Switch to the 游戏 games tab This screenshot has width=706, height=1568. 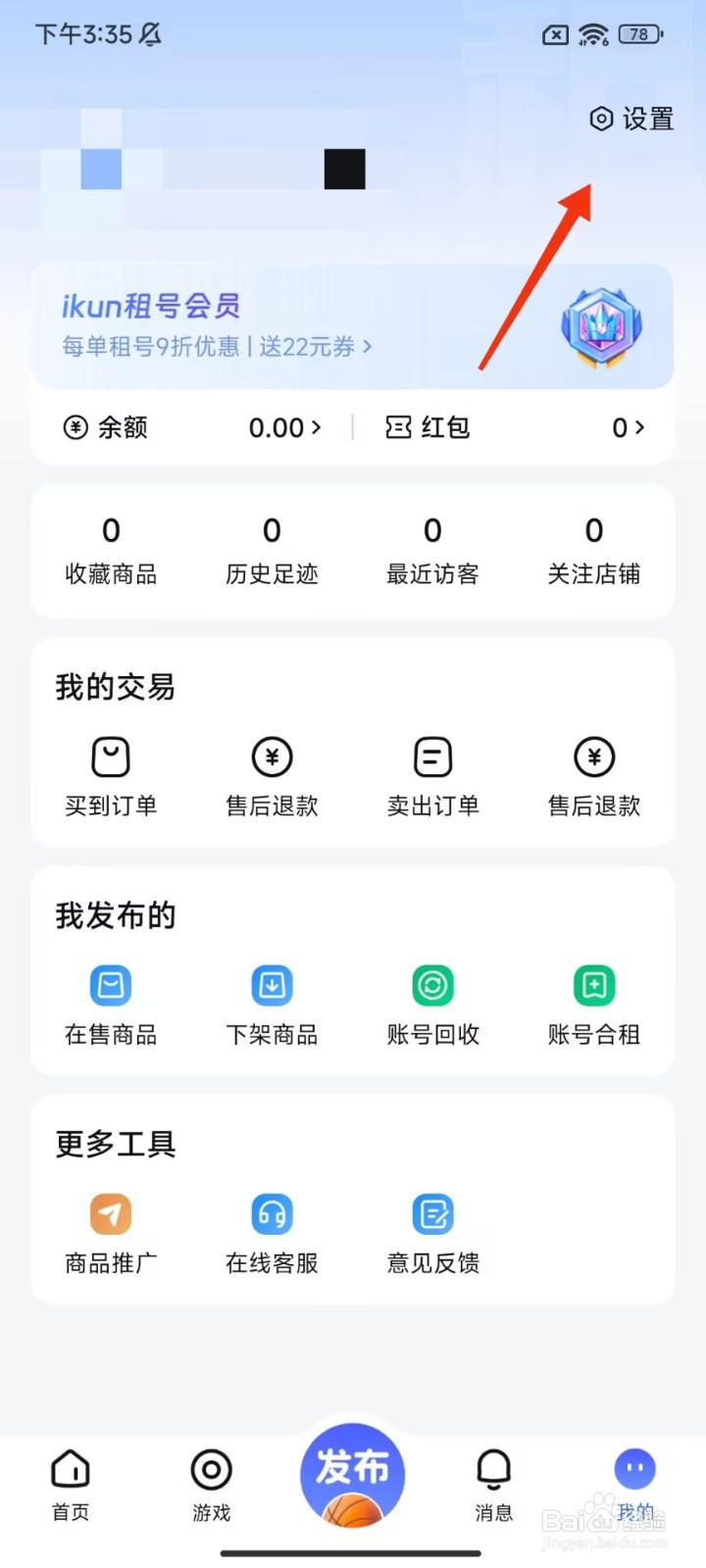click(211, 1485)
